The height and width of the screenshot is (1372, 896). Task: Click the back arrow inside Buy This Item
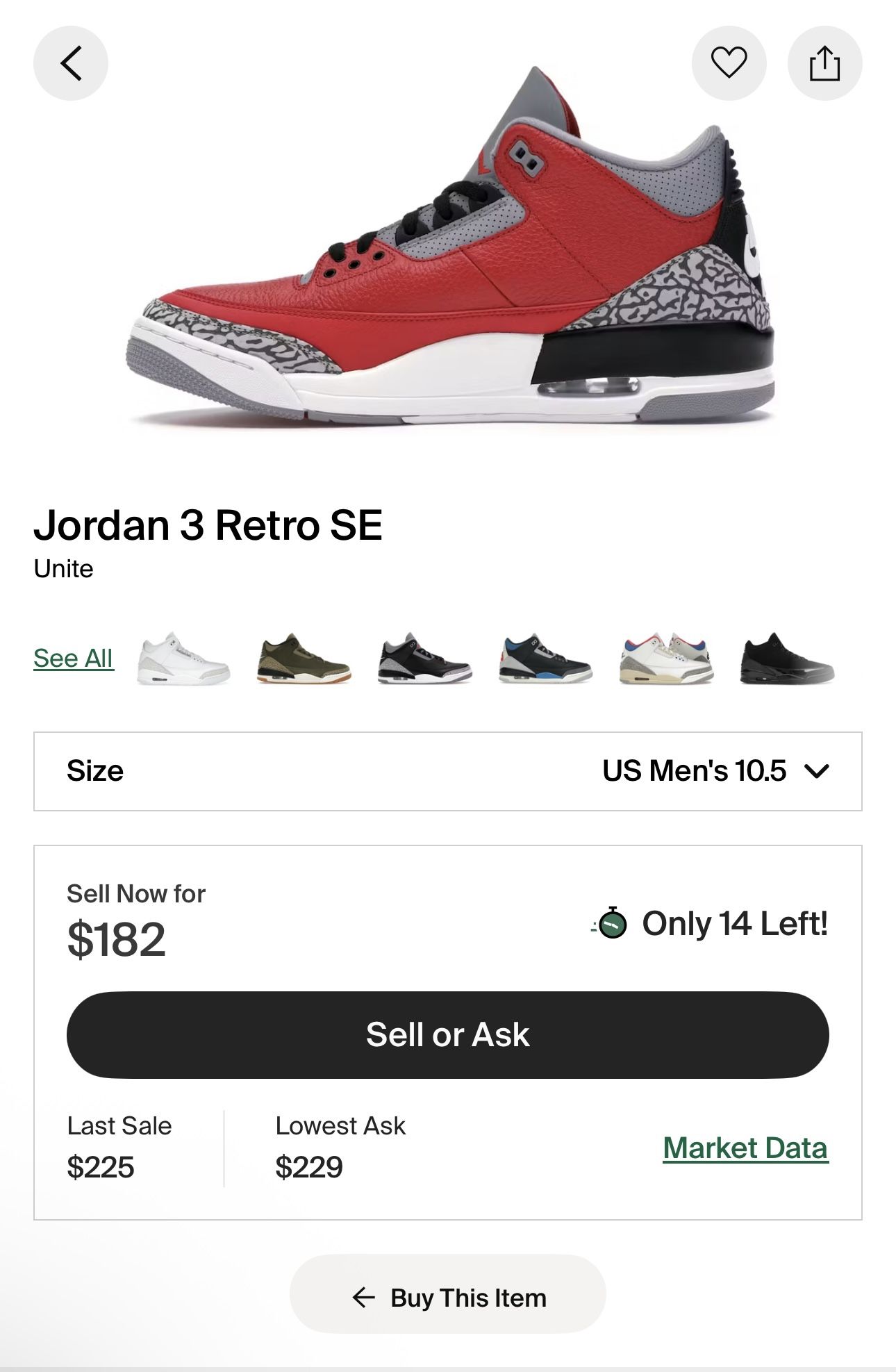(362, 1296)
